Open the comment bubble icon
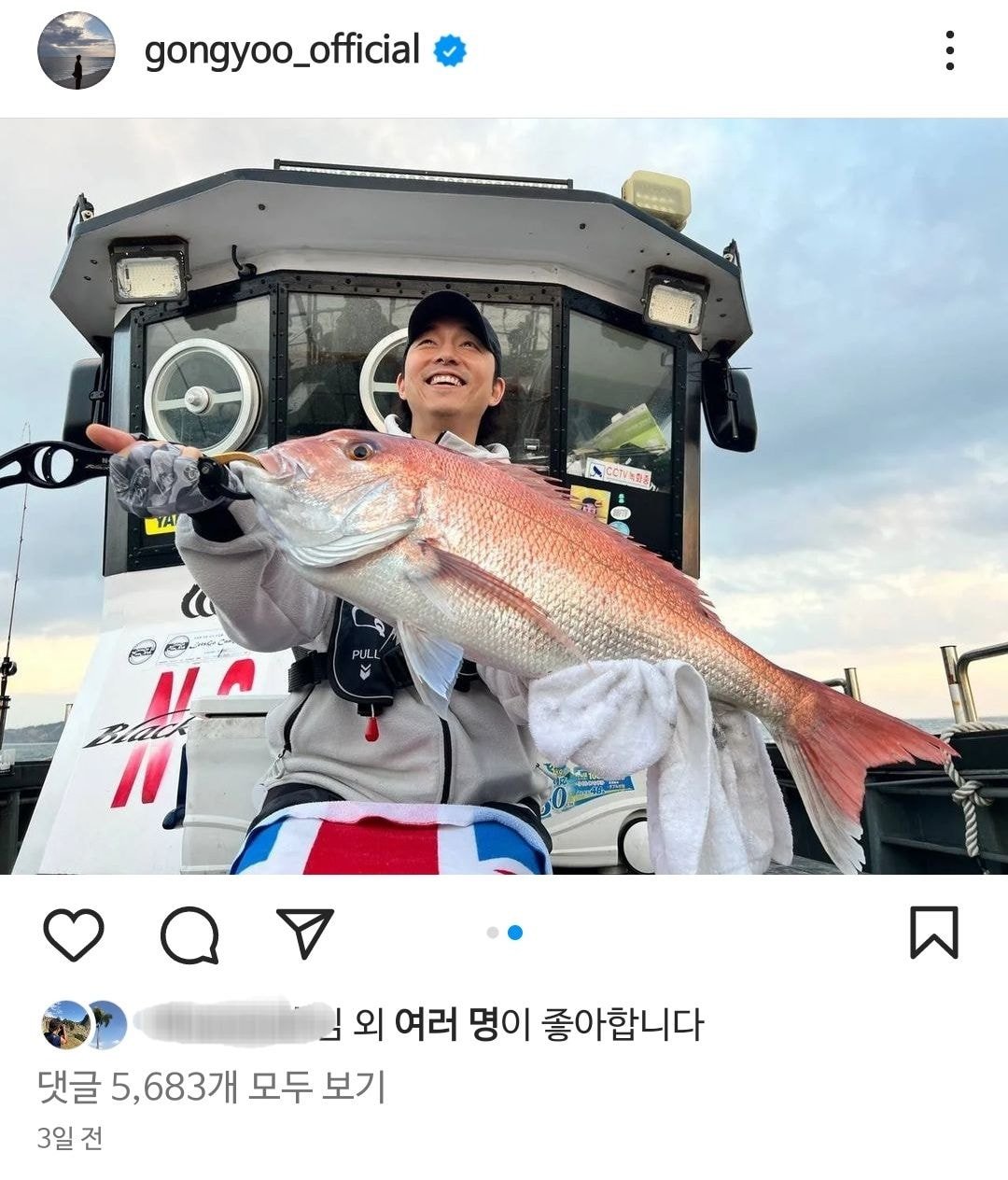 click(189, 934)
